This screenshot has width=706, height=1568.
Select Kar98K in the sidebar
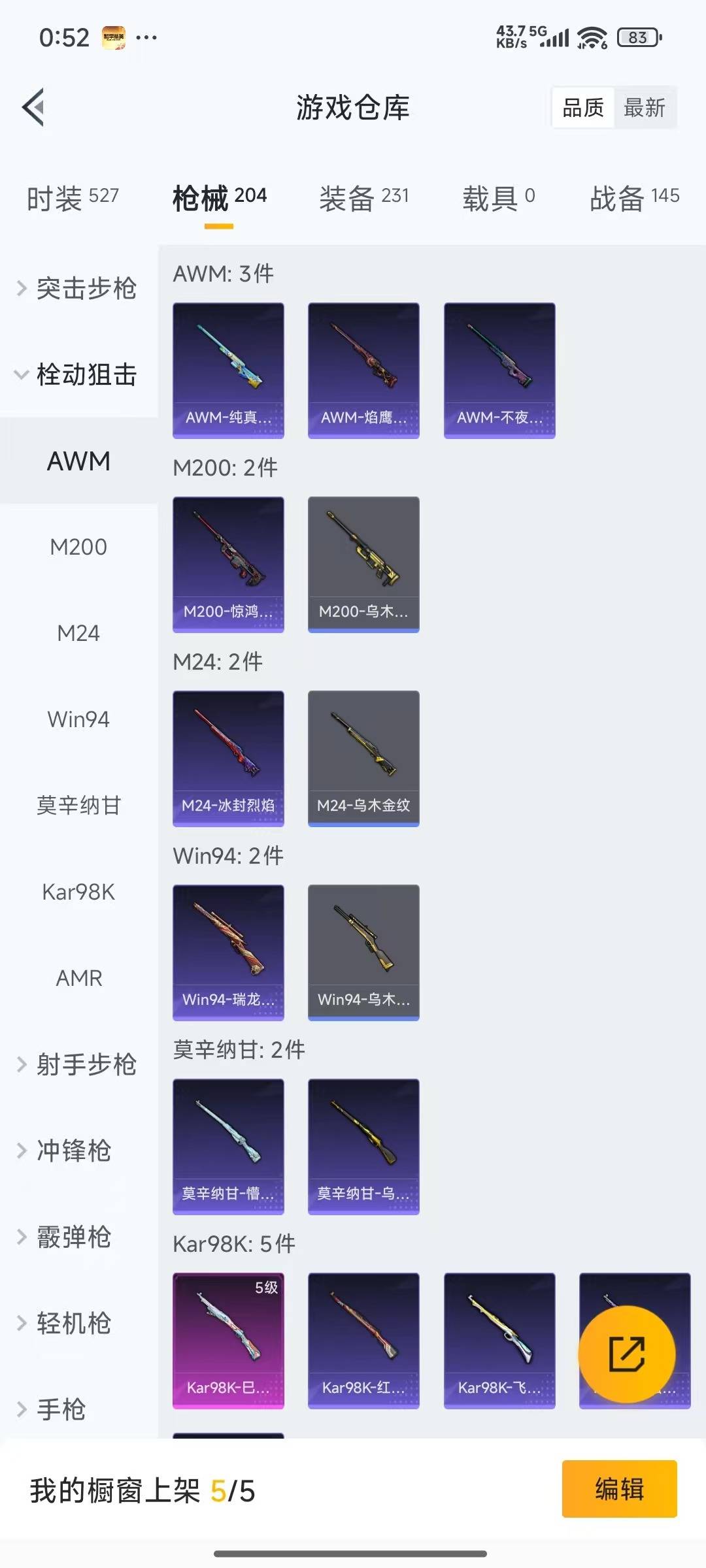tap(78, 892)
